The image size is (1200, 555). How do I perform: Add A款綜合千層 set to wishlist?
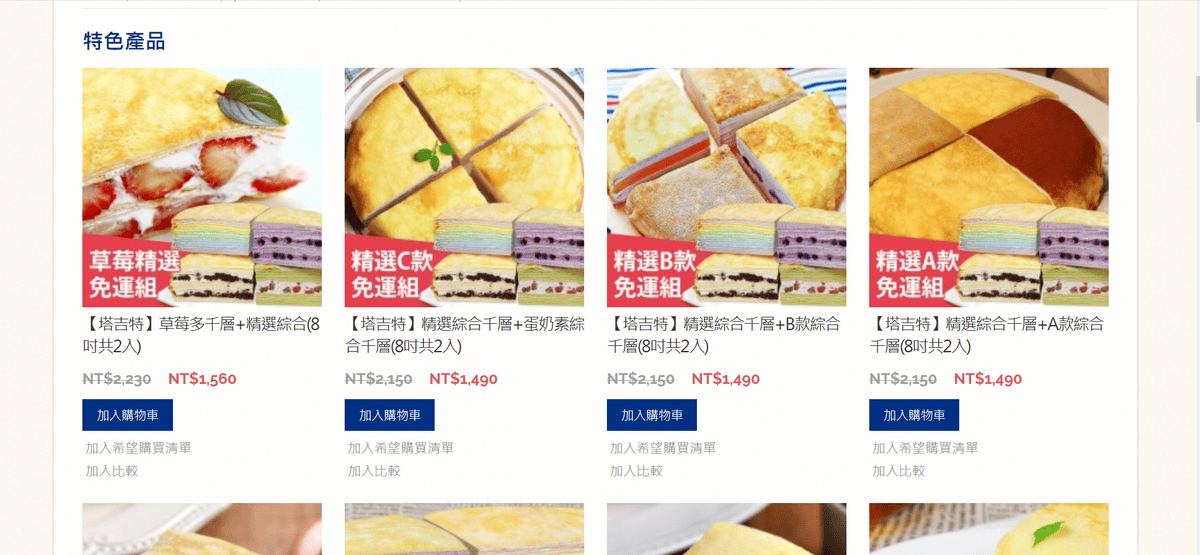point(924,448)
